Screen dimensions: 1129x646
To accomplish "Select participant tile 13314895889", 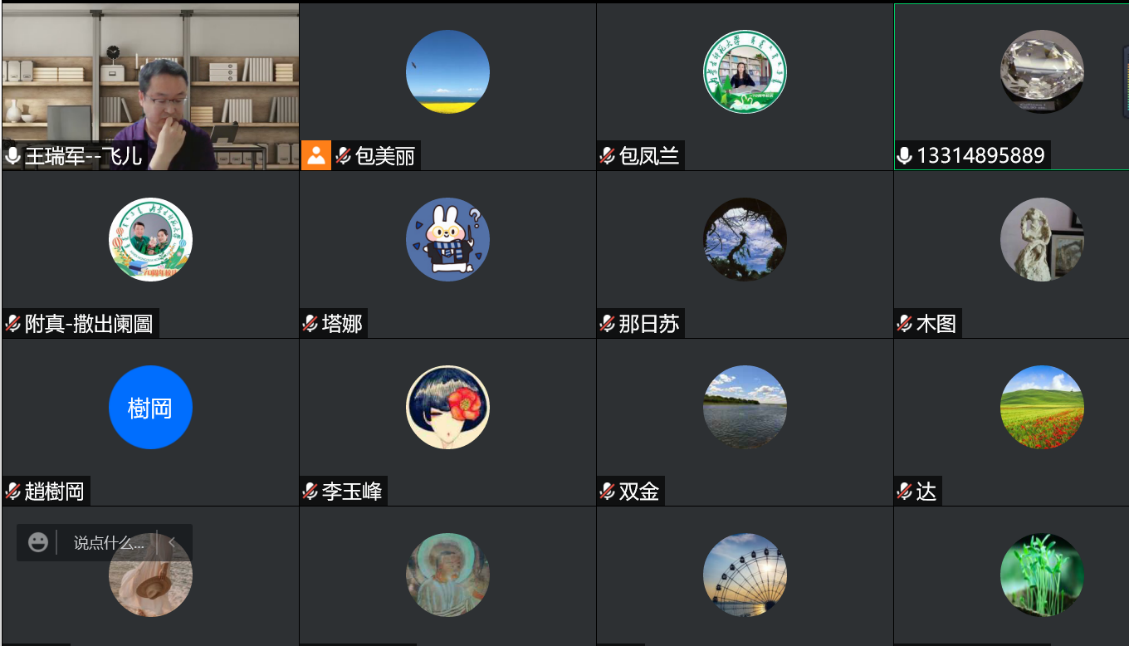I will coord(1011,86).
